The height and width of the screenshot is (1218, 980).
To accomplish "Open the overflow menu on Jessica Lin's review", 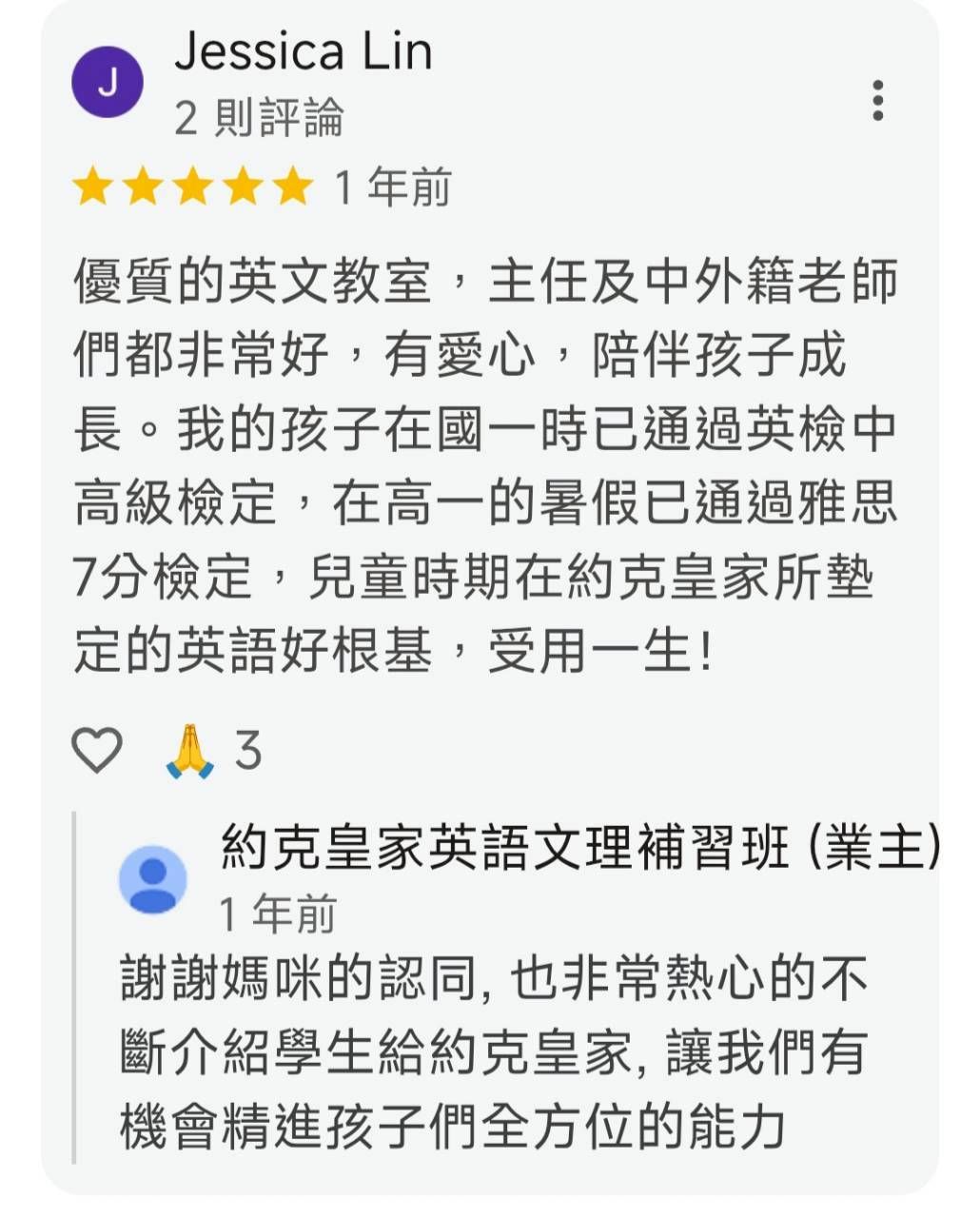I will click(877, 100).
